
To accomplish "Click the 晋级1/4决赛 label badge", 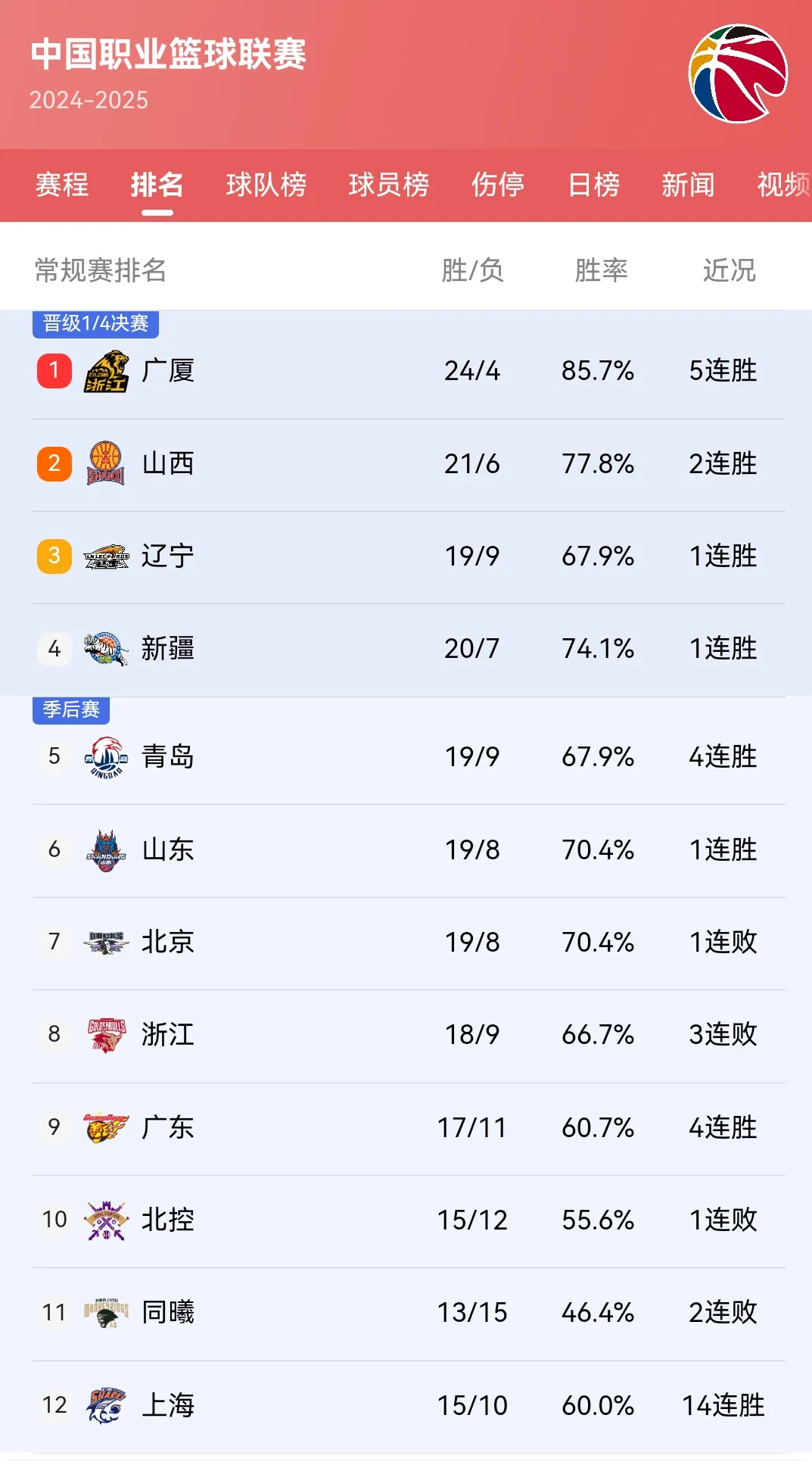I will click(96, 324).
